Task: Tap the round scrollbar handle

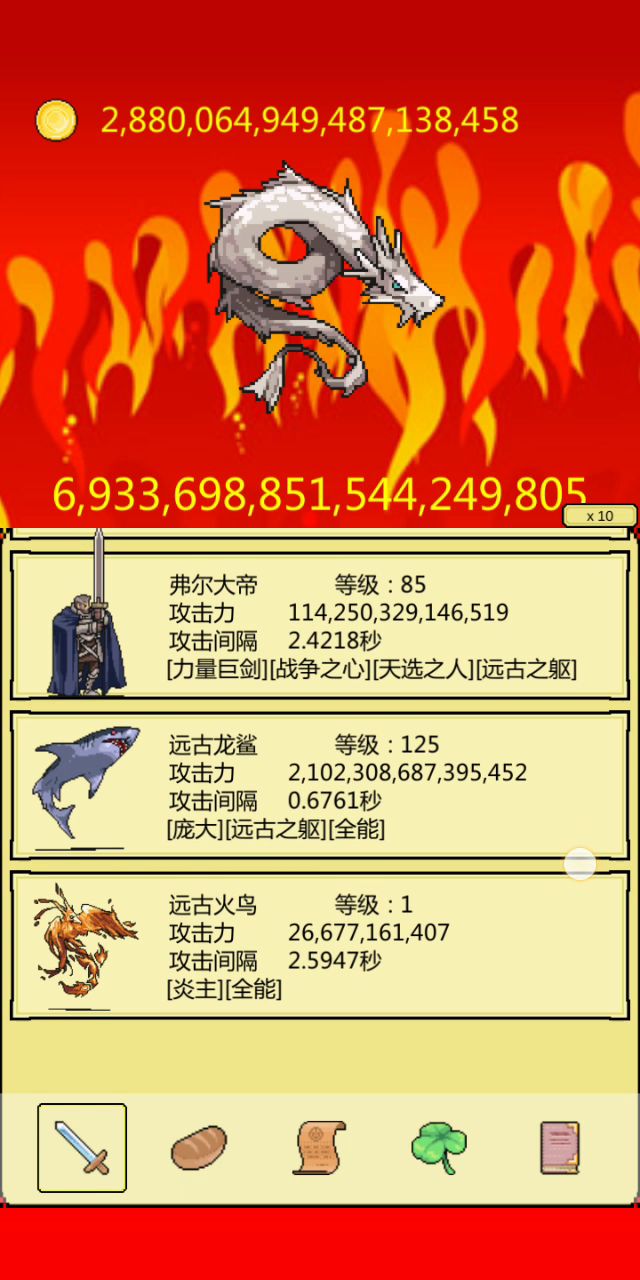Action: [580, 864]
